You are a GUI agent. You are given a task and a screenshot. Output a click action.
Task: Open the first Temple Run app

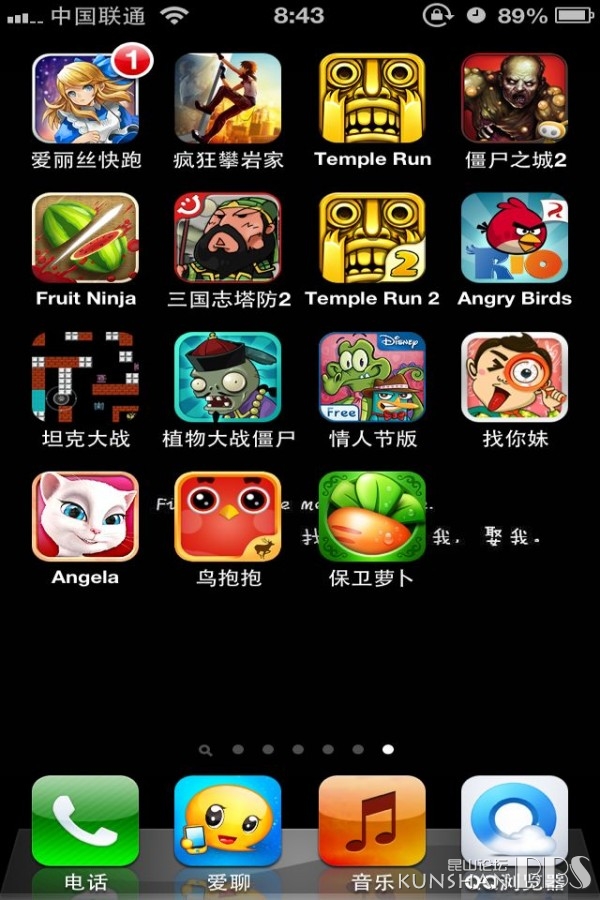point(372,100)
